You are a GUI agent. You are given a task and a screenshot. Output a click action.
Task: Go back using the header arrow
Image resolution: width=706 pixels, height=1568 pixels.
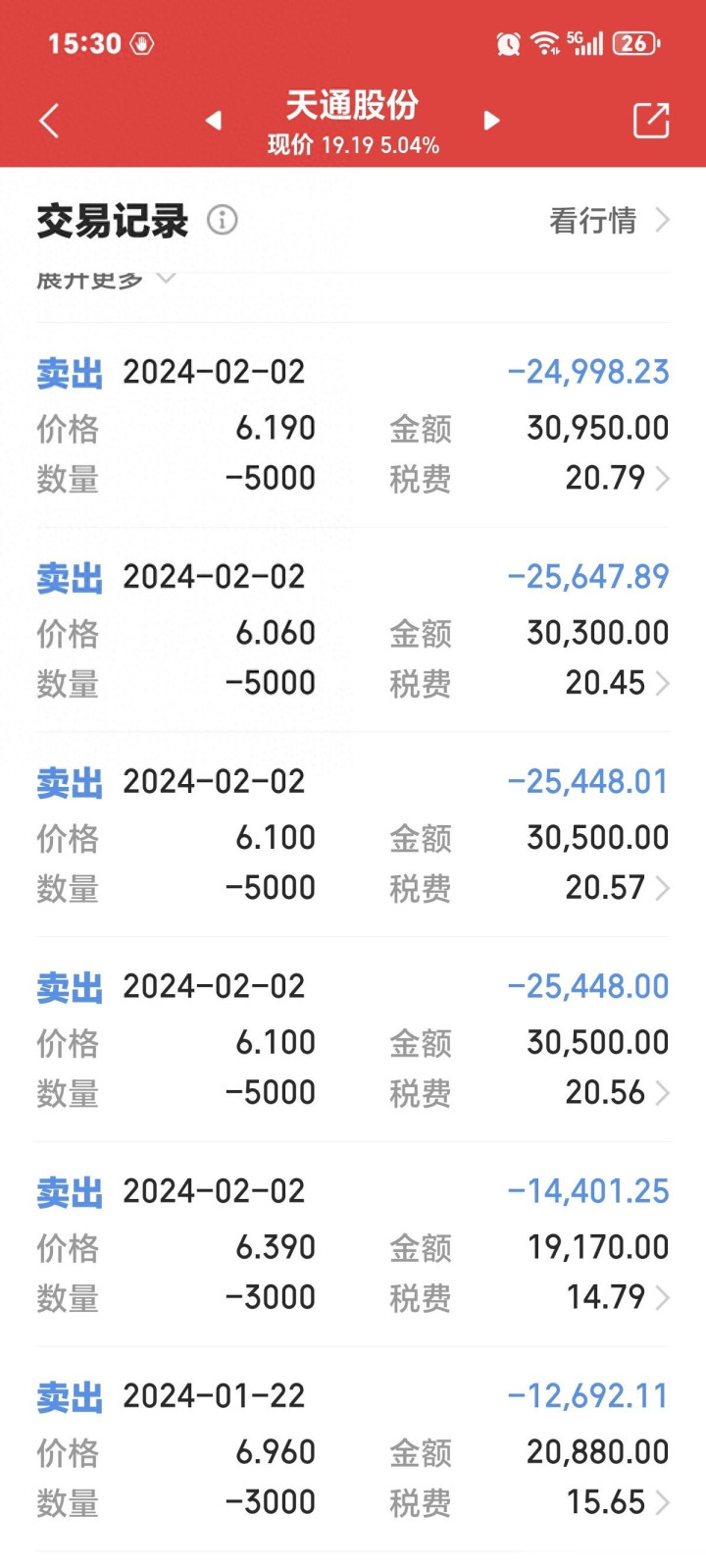49,121
